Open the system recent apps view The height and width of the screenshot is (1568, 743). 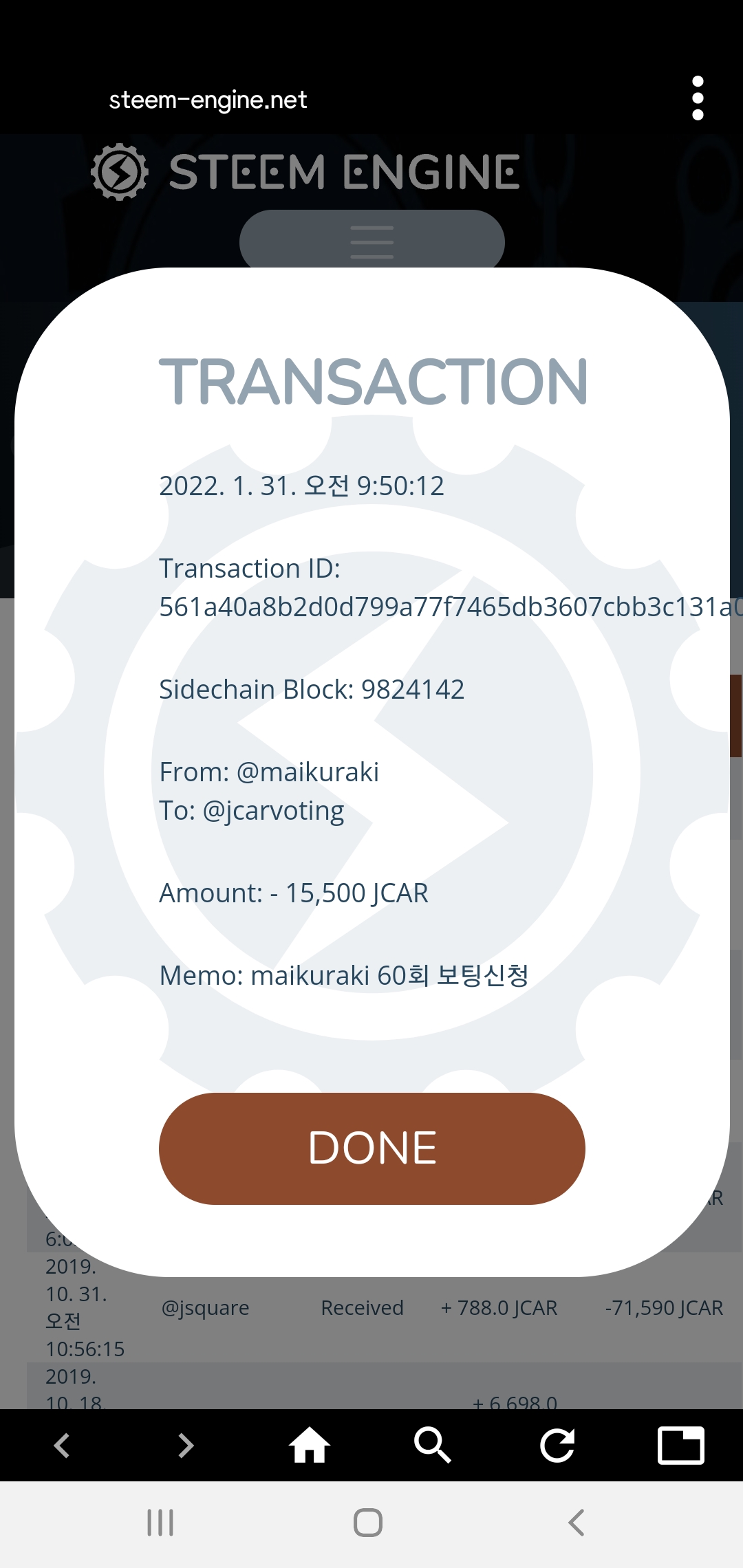160,1523
